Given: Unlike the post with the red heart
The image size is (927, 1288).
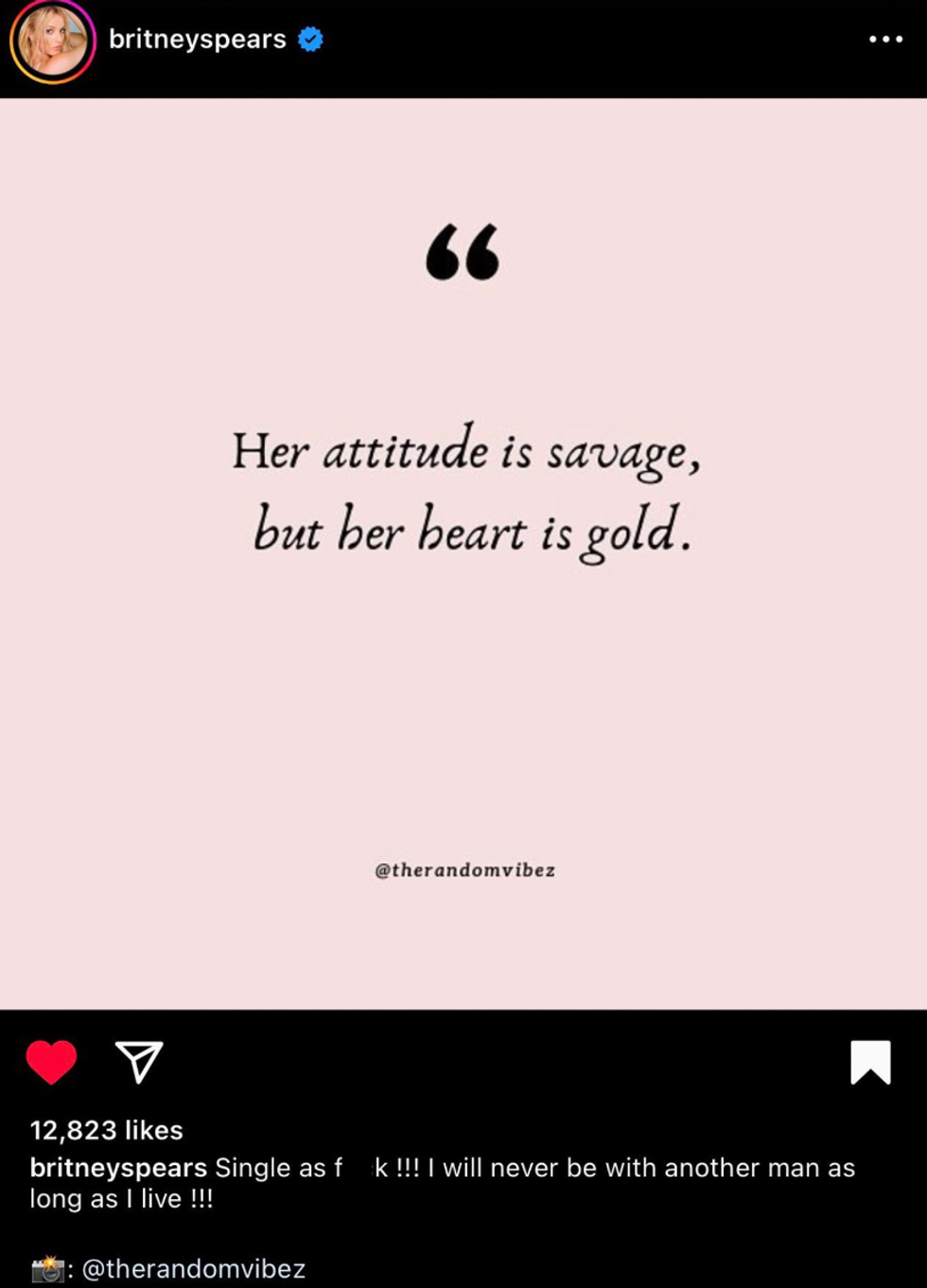Looking at the screenshot, I should [x=51, y=1061].
